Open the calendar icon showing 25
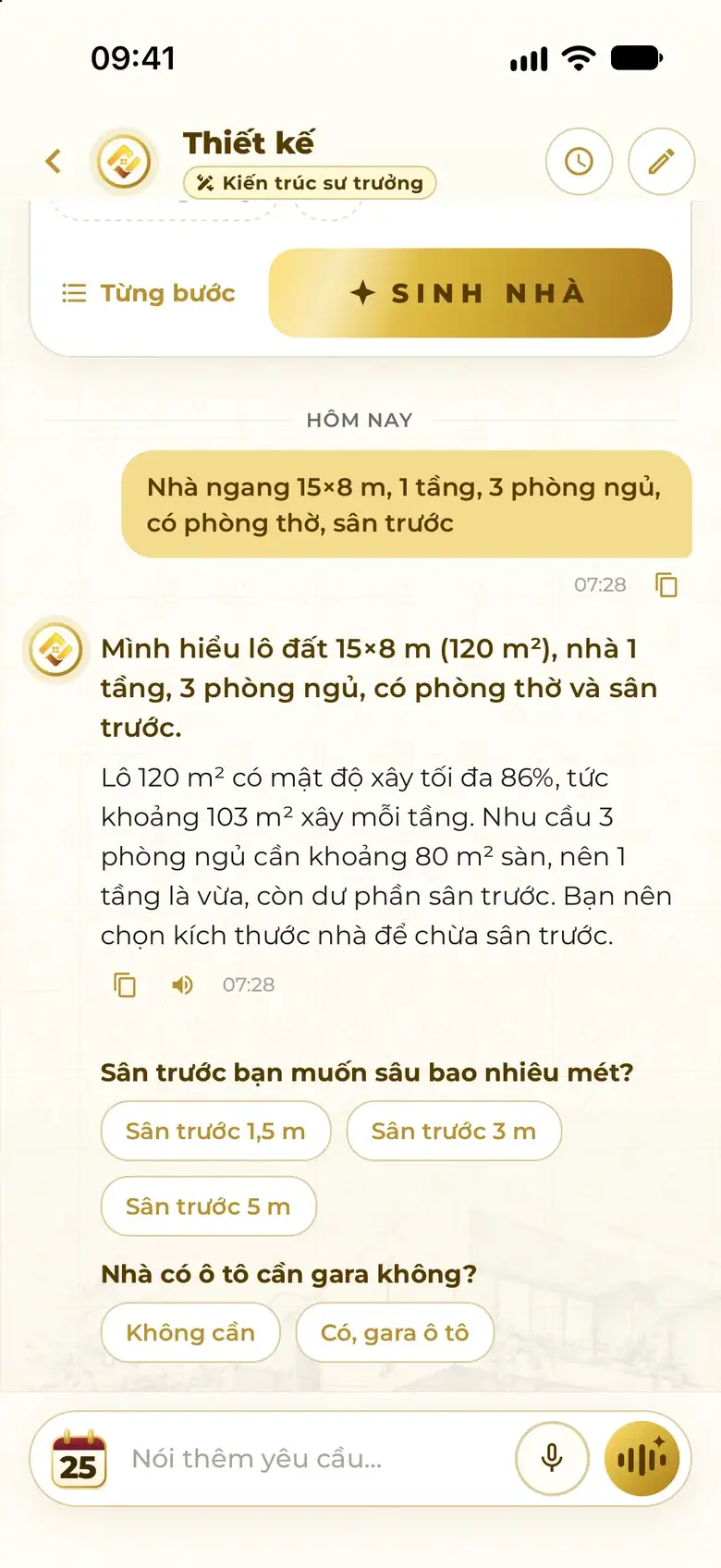This screenshot has height=1568, width=721. coord(79,1459)
